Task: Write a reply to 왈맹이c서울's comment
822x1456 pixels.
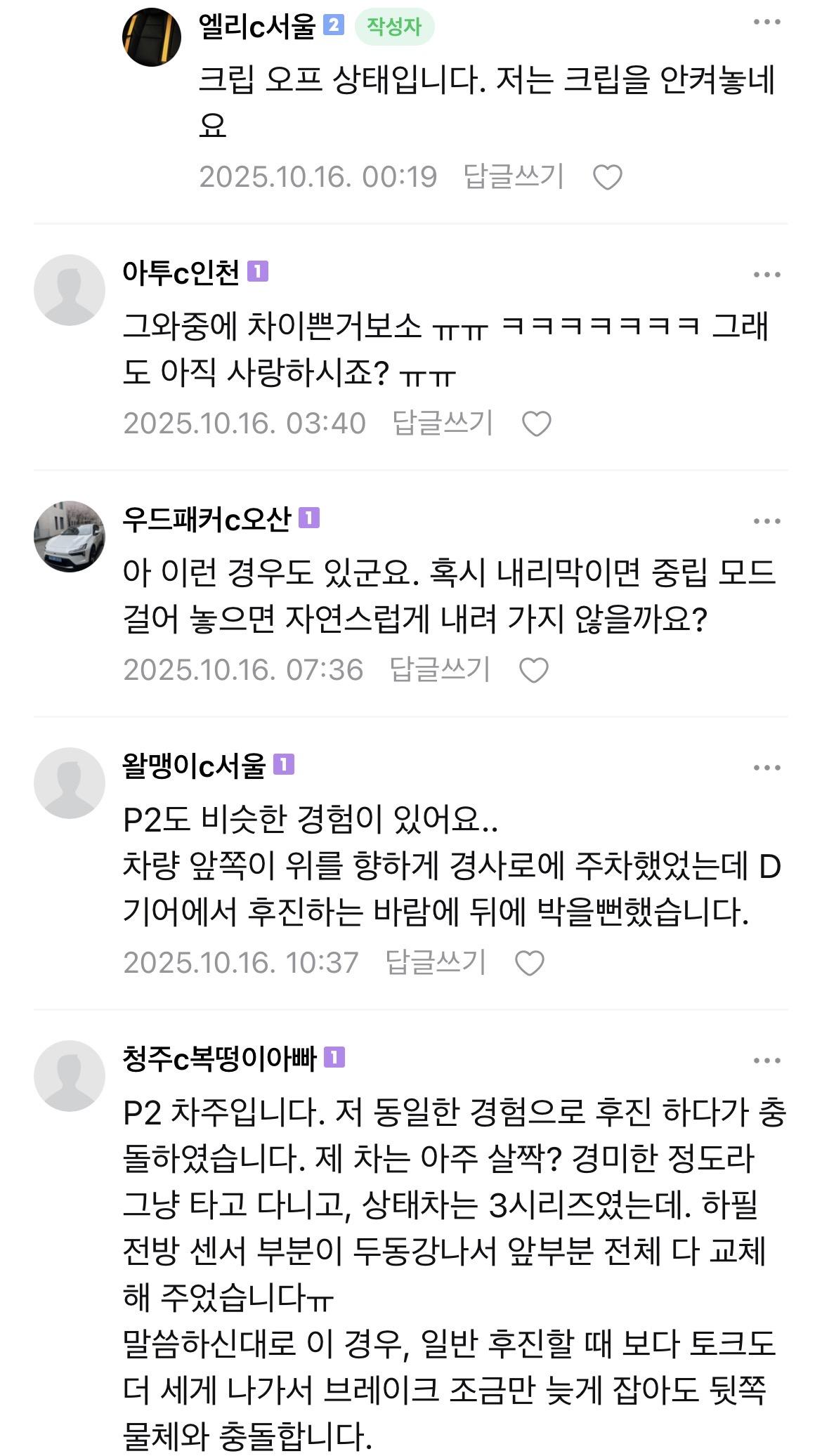Action: [x=436, y=962]
